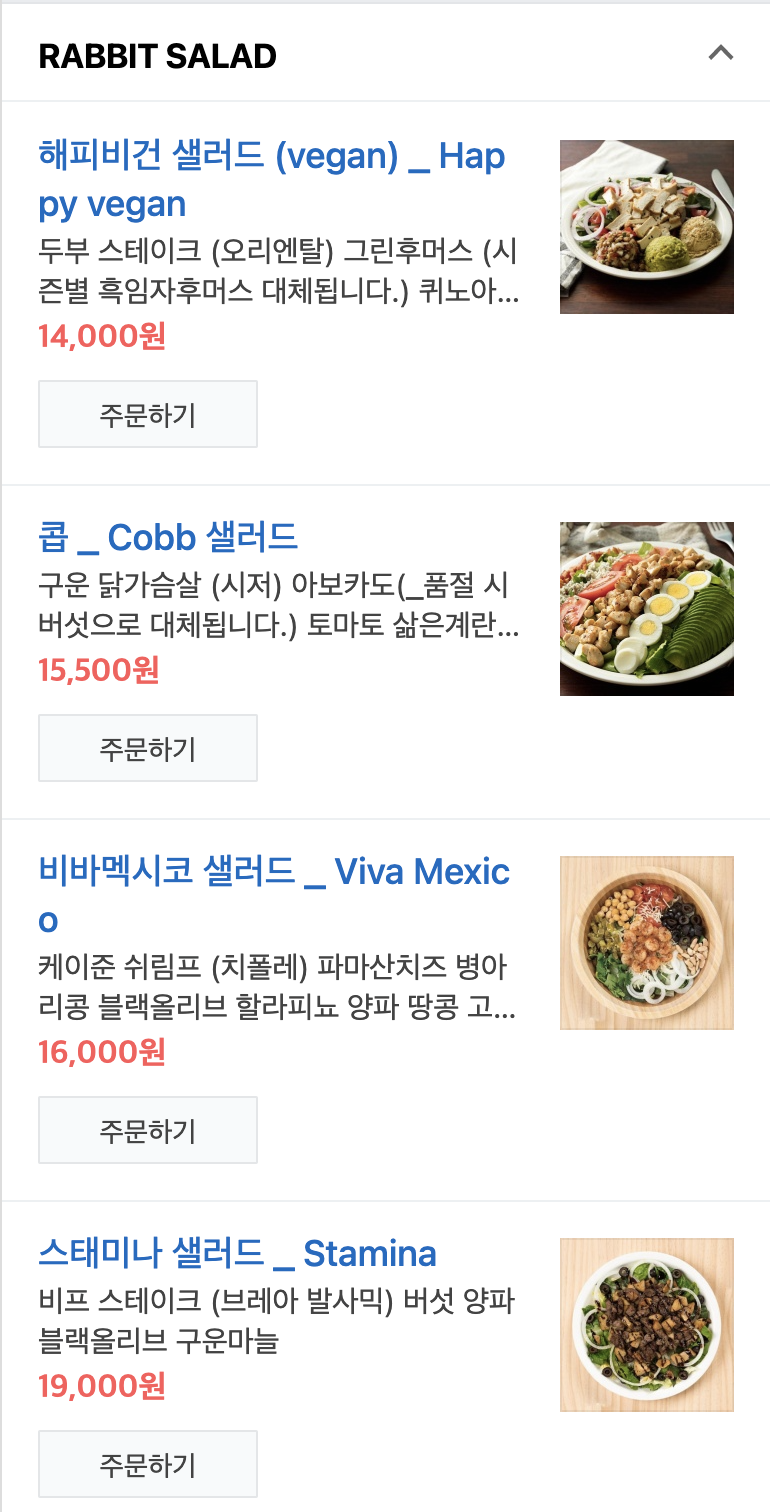Order the Happy vegan salad

148,414
